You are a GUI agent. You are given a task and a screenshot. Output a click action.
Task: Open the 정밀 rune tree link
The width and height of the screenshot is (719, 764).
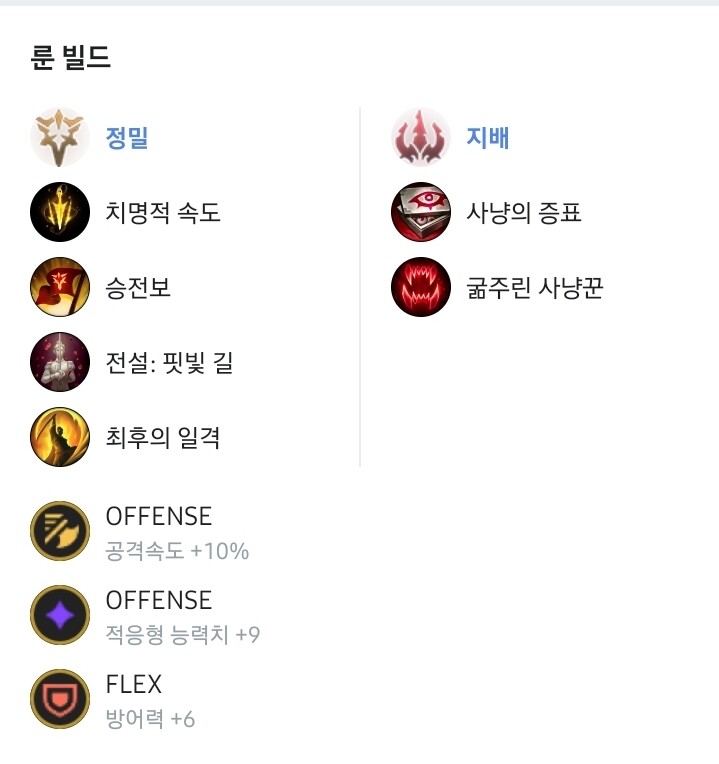[x=127, y=138]
